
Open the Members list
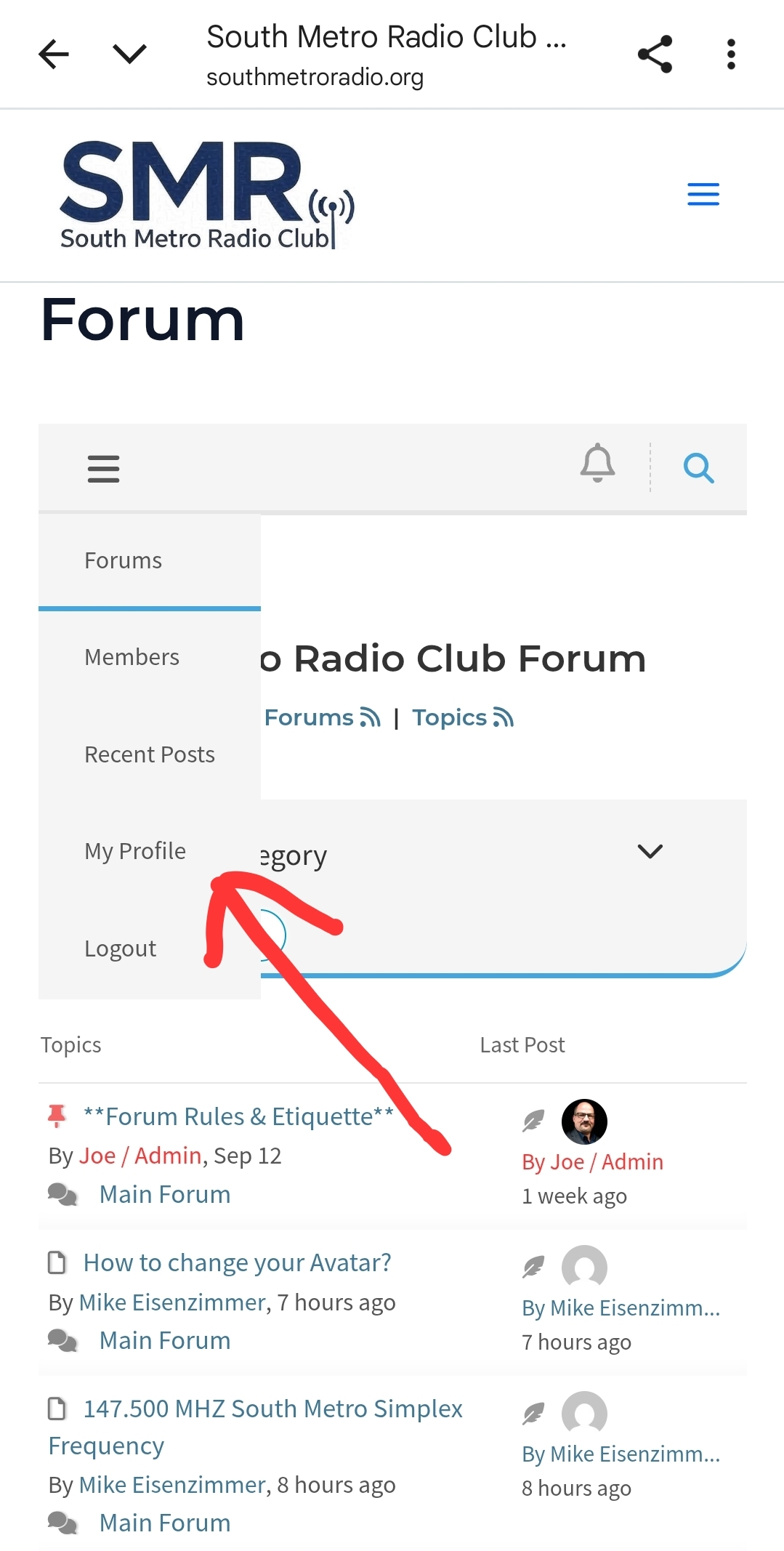point(132,657)
